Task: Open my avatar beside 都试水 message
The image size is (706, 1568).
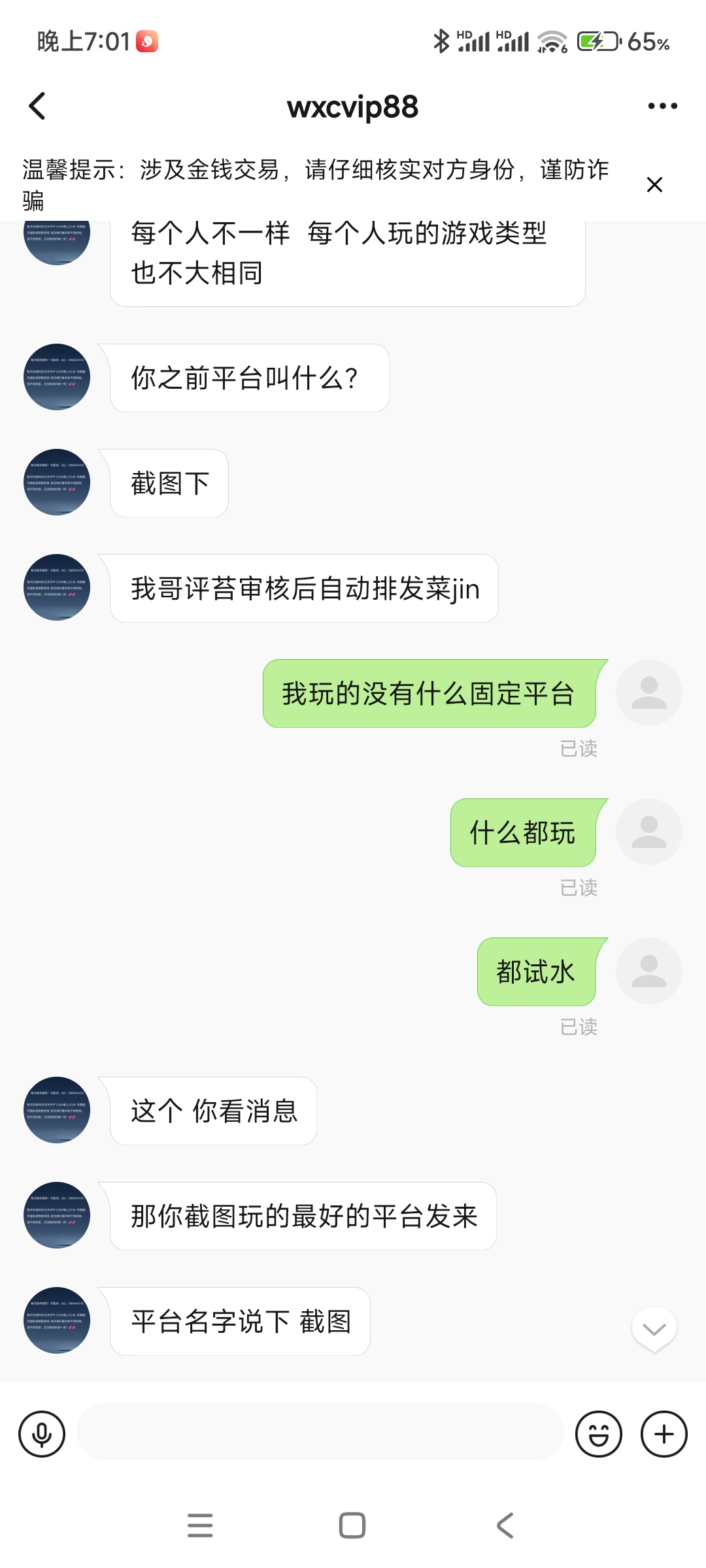Action: coord(648,971)
